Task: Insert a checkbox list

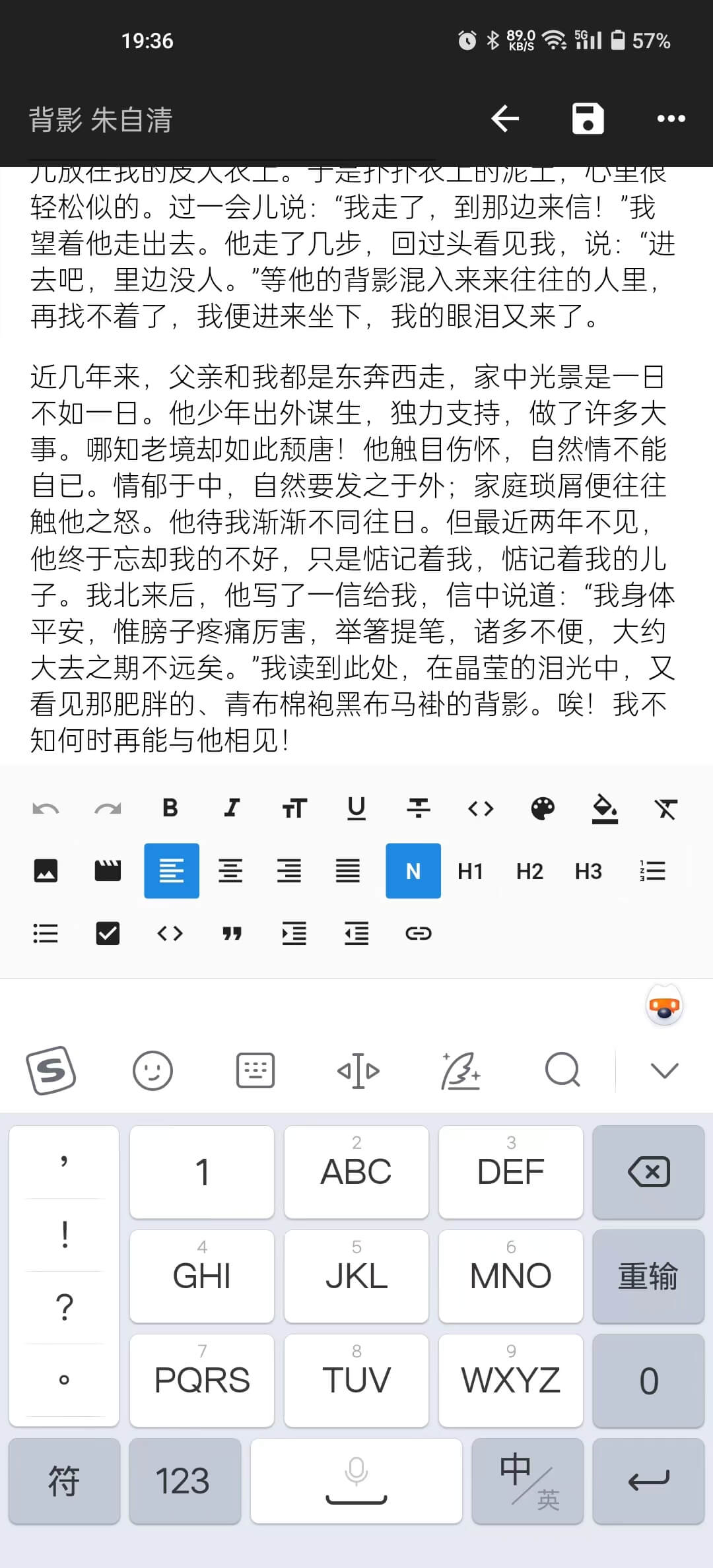Action: [108, 933]
